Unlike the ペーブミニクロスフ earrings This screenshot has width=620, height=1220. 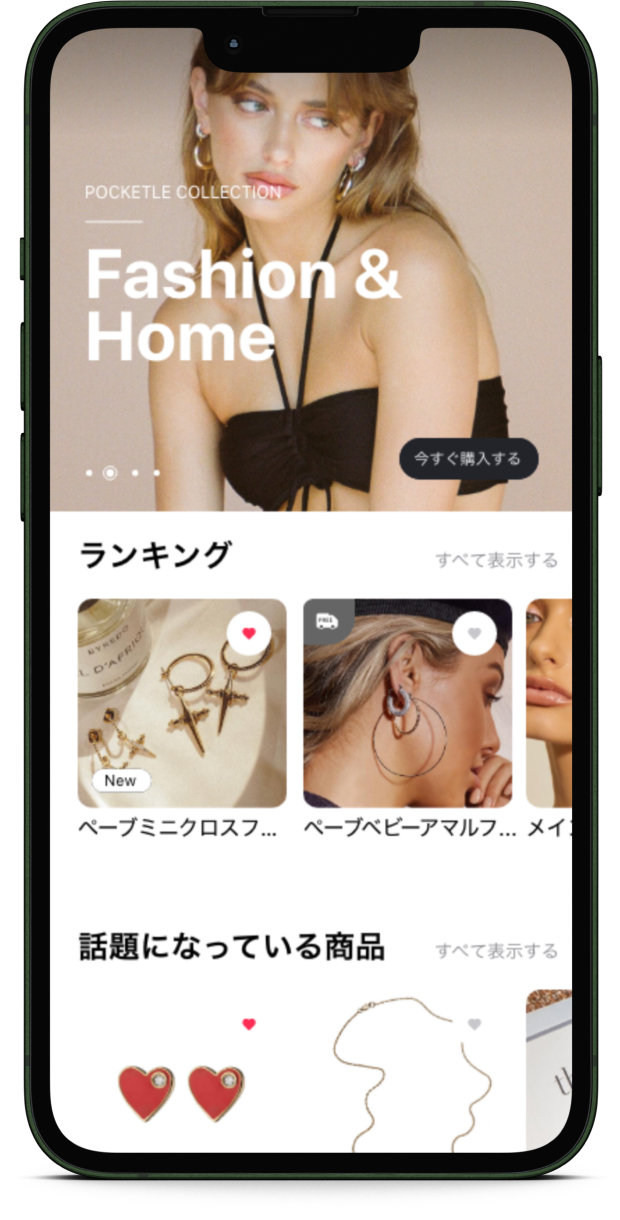coord(249,633)
